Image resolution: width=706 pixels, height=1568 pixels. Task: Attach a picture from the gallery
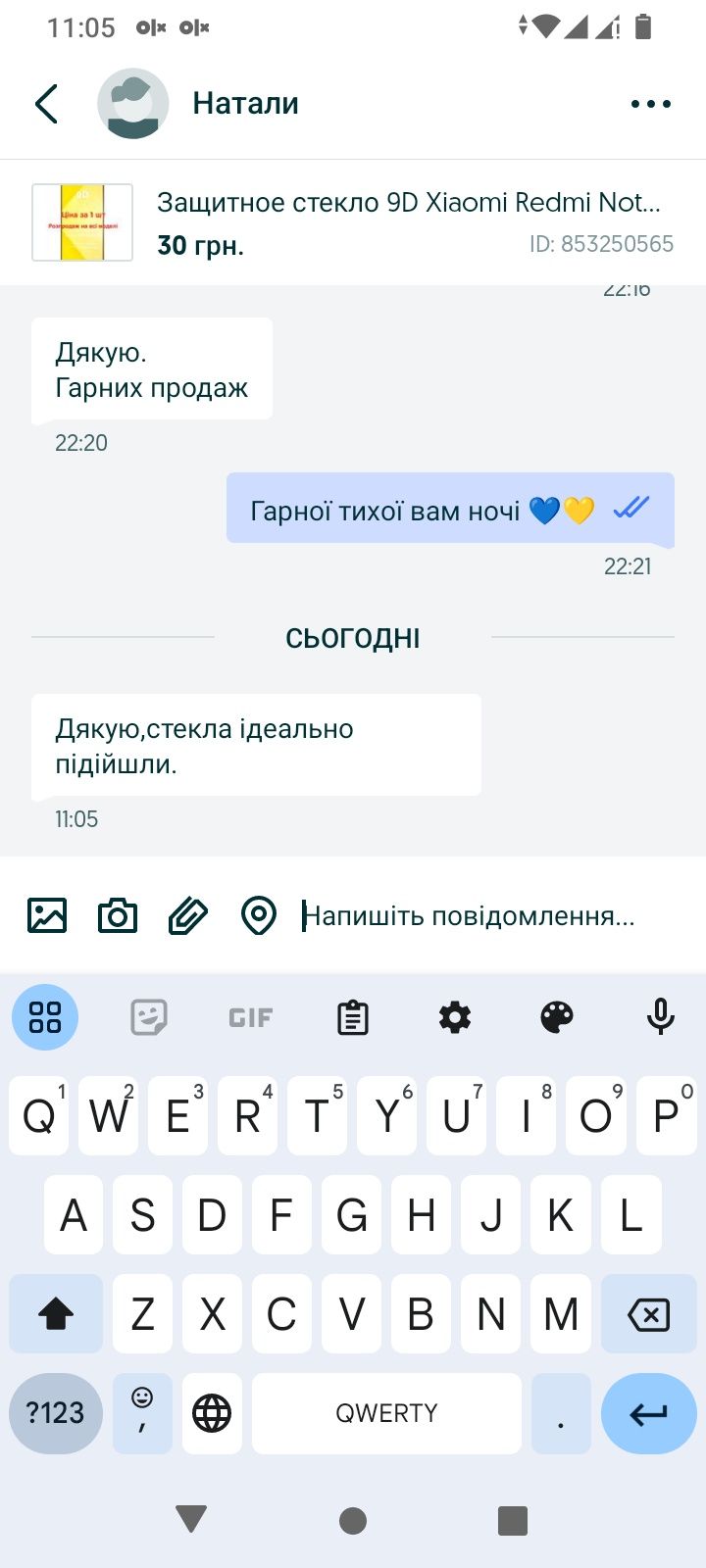[x=47, y=915]
